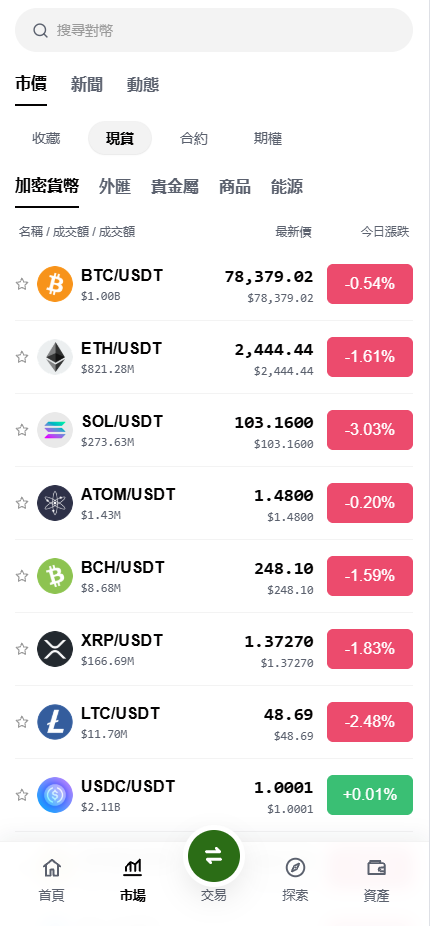Switch to the 商品 category
This screenshot has width=430, height=926.
point(234,187)
